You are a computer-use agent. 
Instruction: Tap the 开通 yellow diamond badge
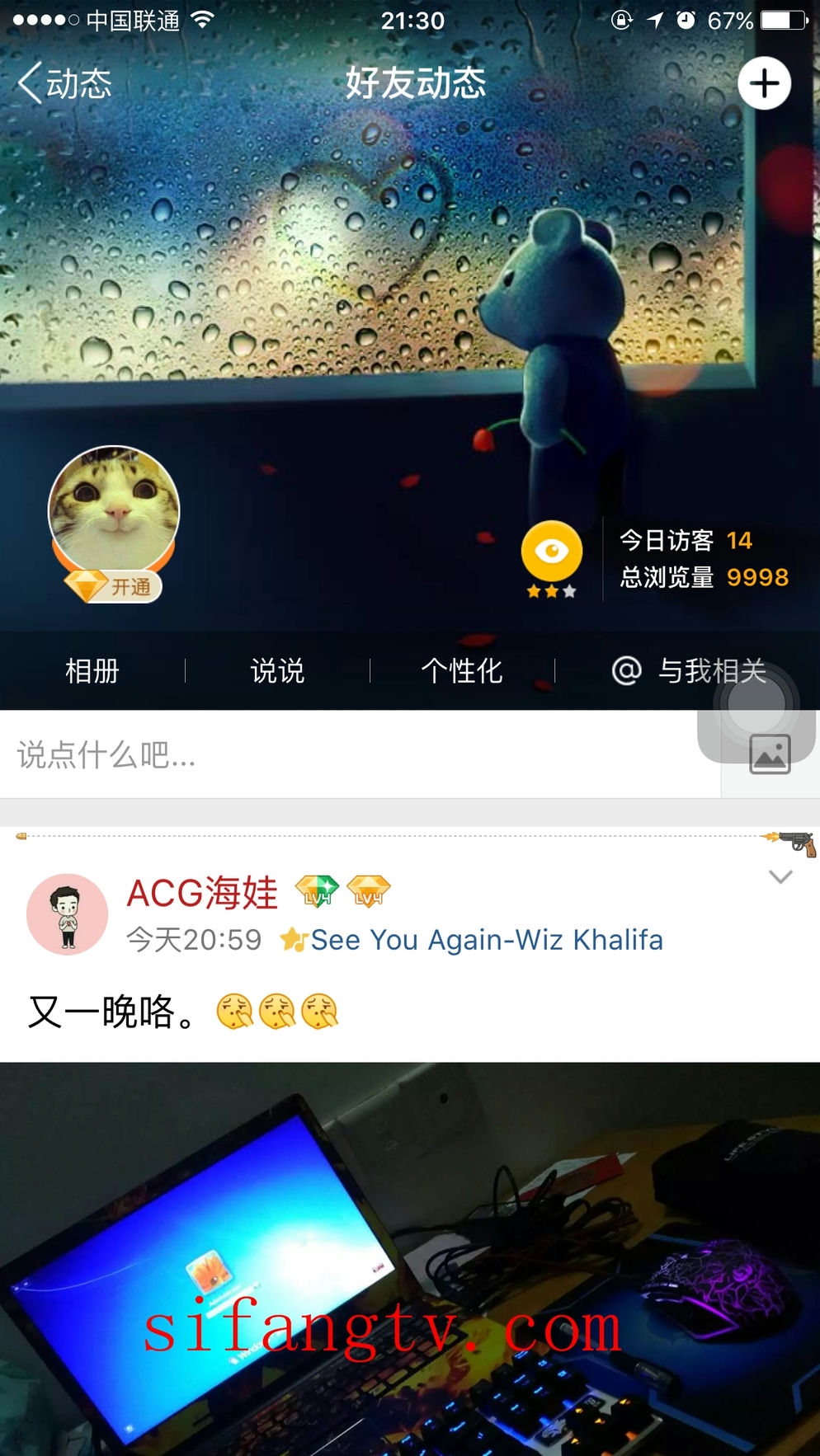click(114, 586)
